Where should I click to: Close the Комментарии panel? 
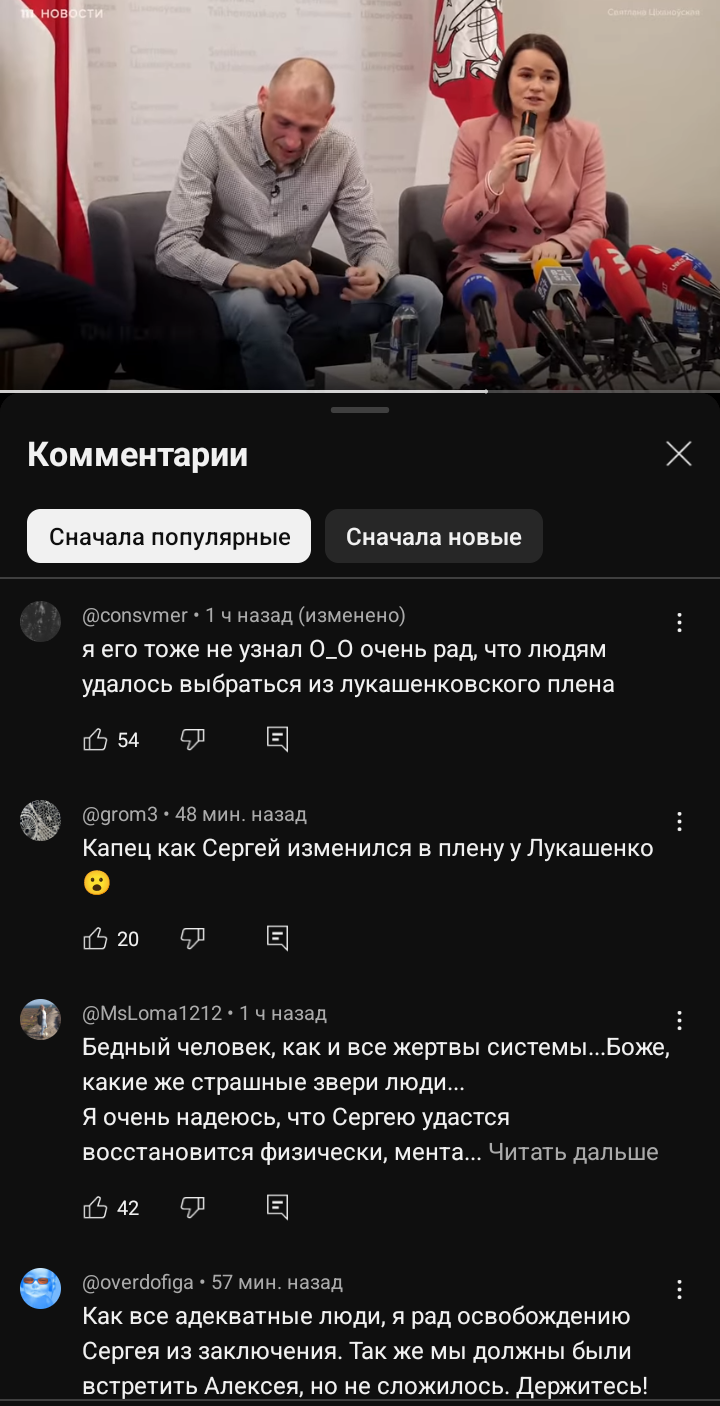click(679, 454)
